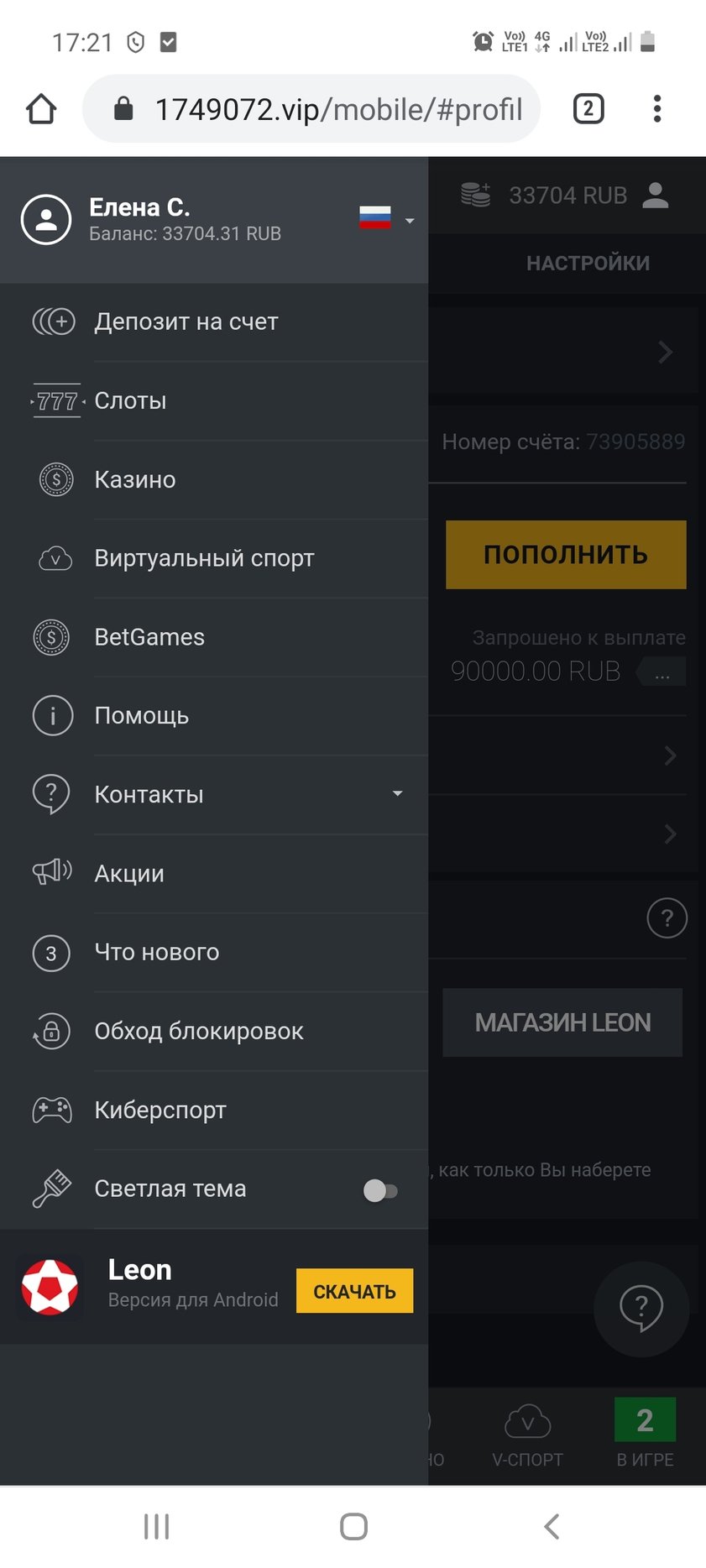Tap Скачать to get Leon Android app
This screenshot has height=1568, width=706.
point(354,1291)
